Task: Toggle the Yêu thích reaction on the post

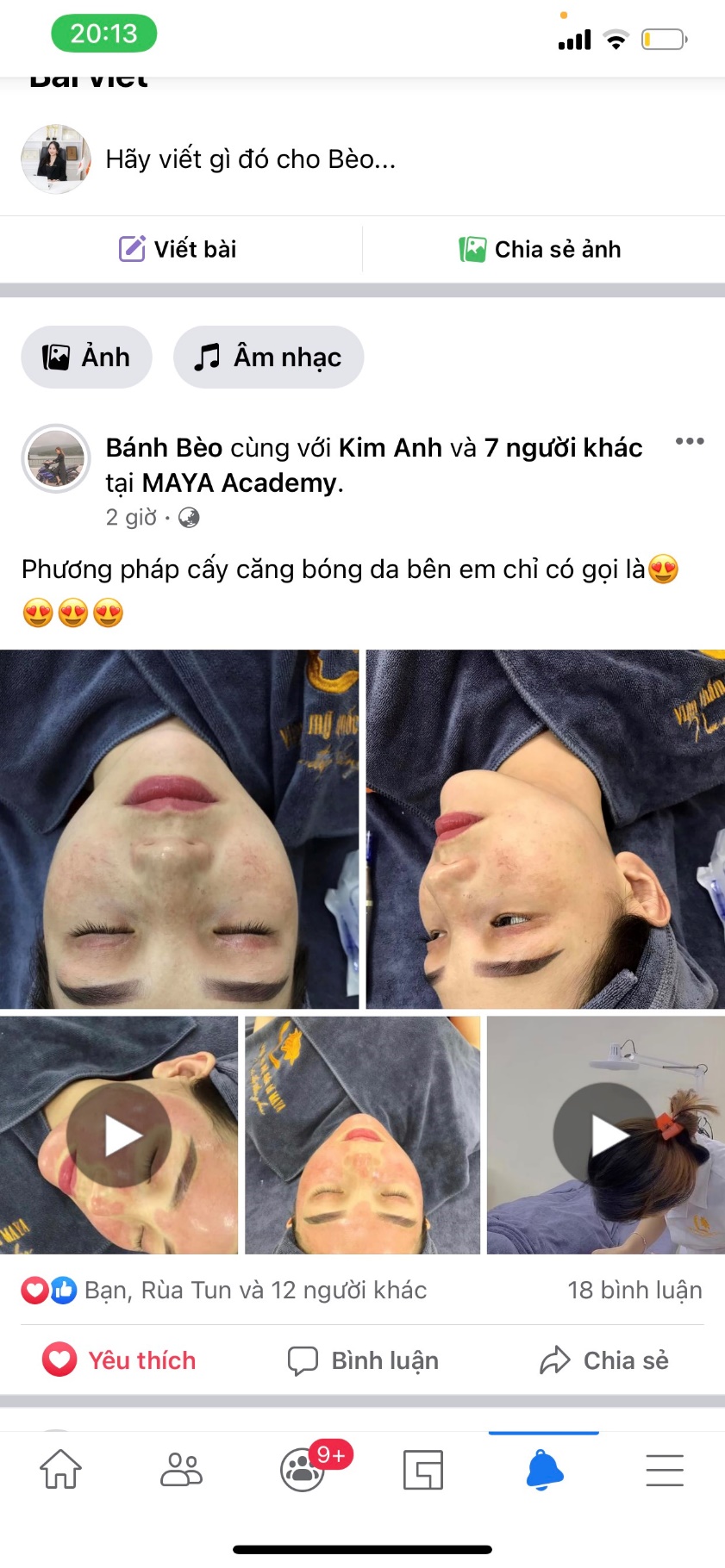Action: [120, 1360]
